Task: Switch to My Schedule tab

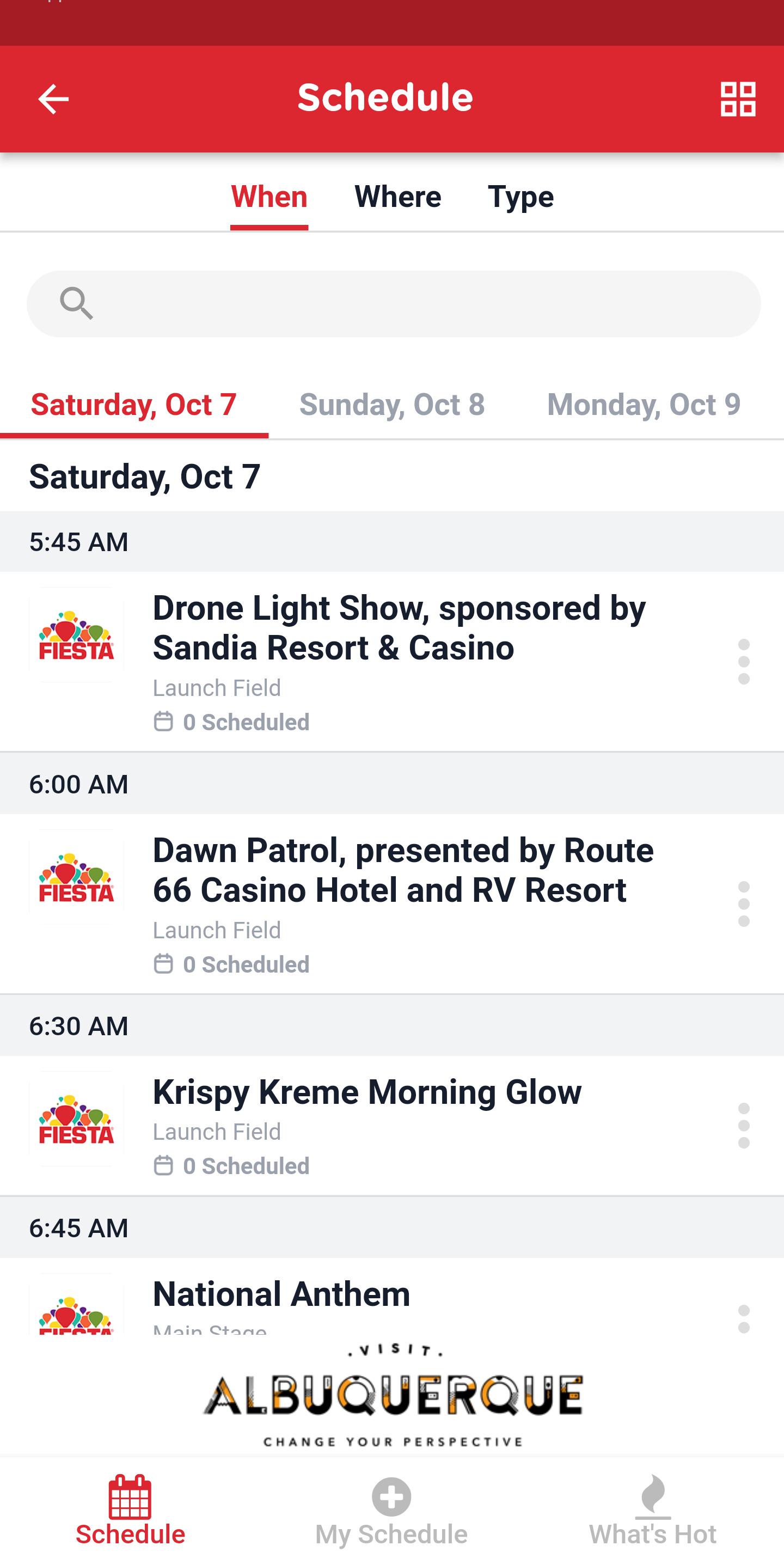Action: pos(391,1511)
